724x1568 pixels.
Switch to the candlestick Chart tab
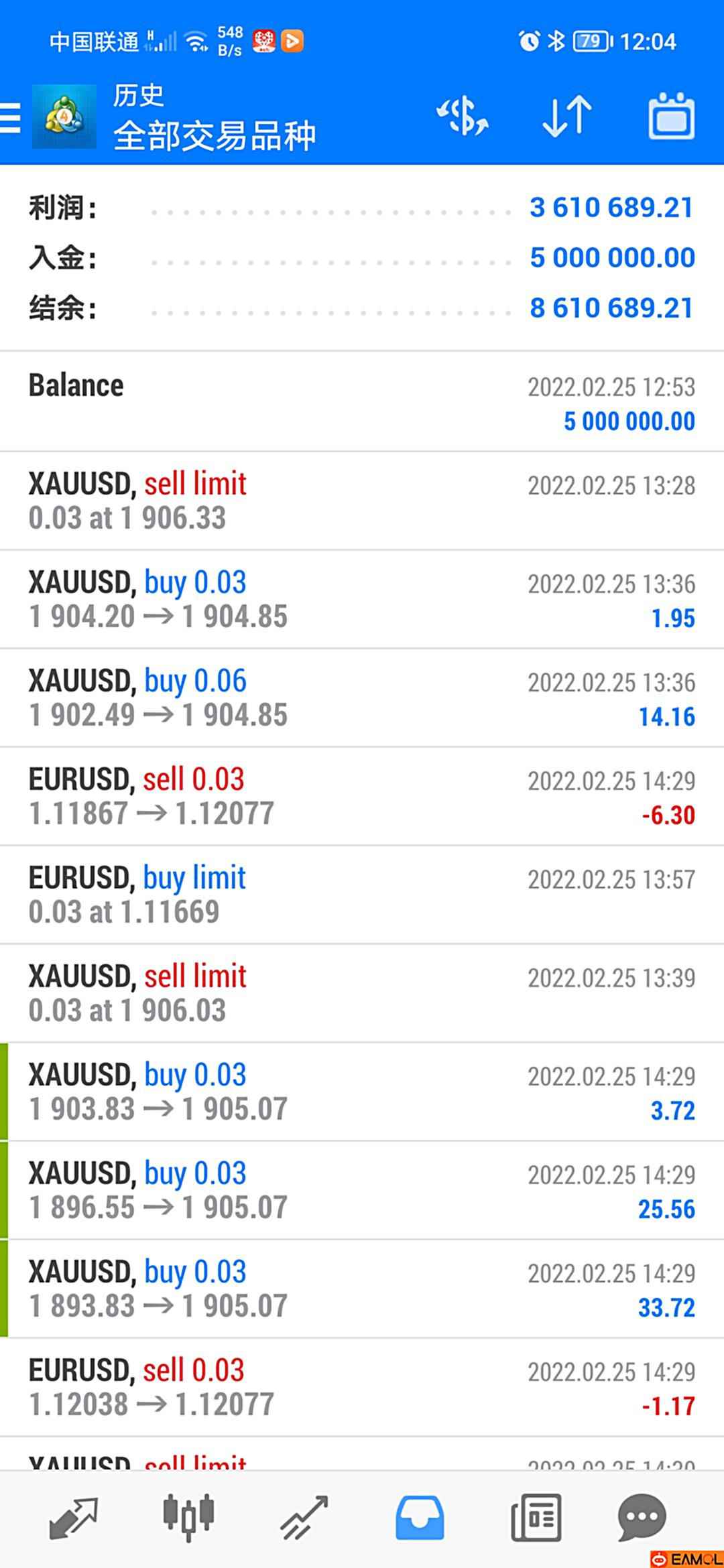click(x=188, y=1518)
